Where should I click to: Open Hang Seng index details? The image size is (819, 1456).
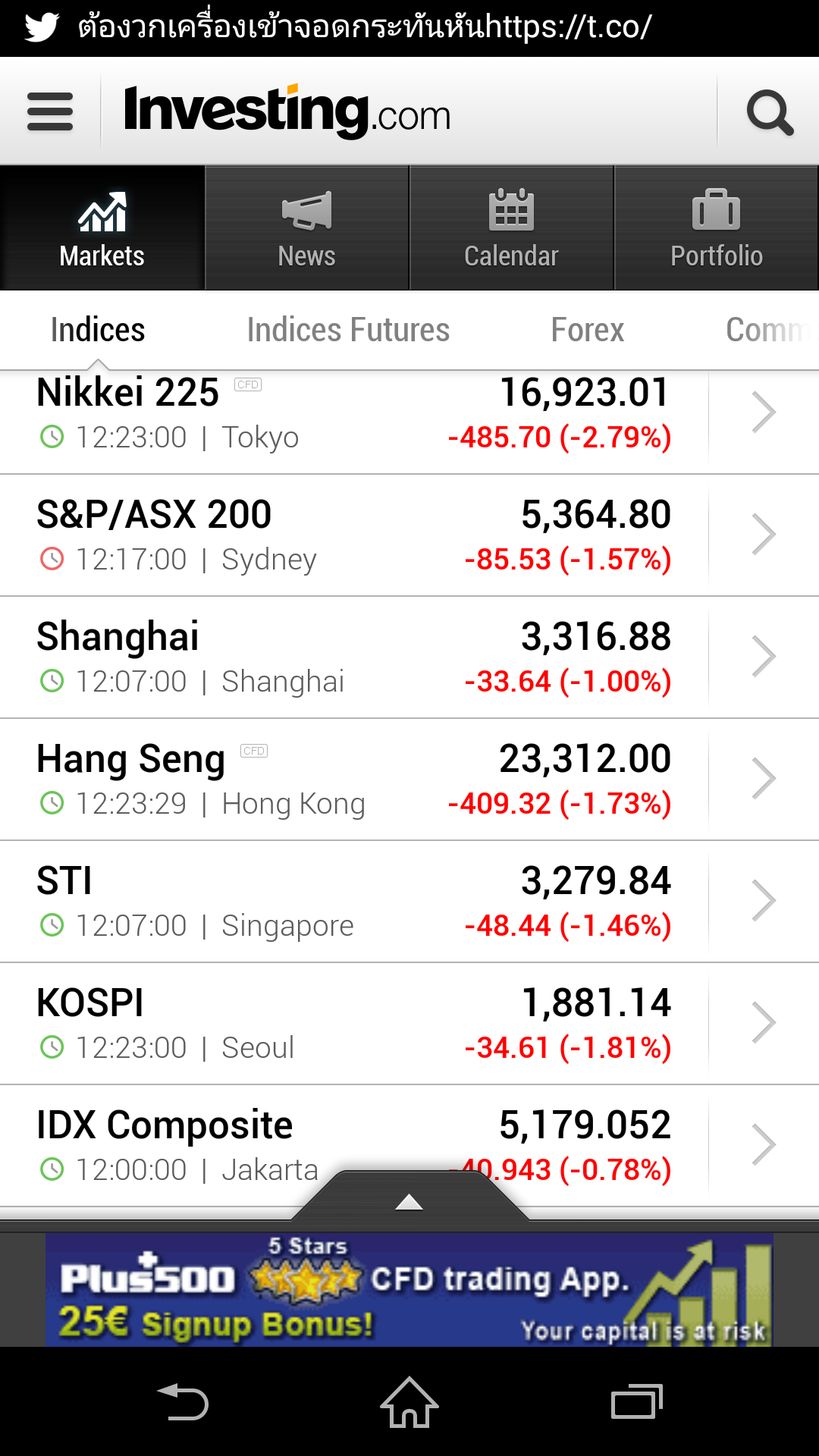[354, 780]
